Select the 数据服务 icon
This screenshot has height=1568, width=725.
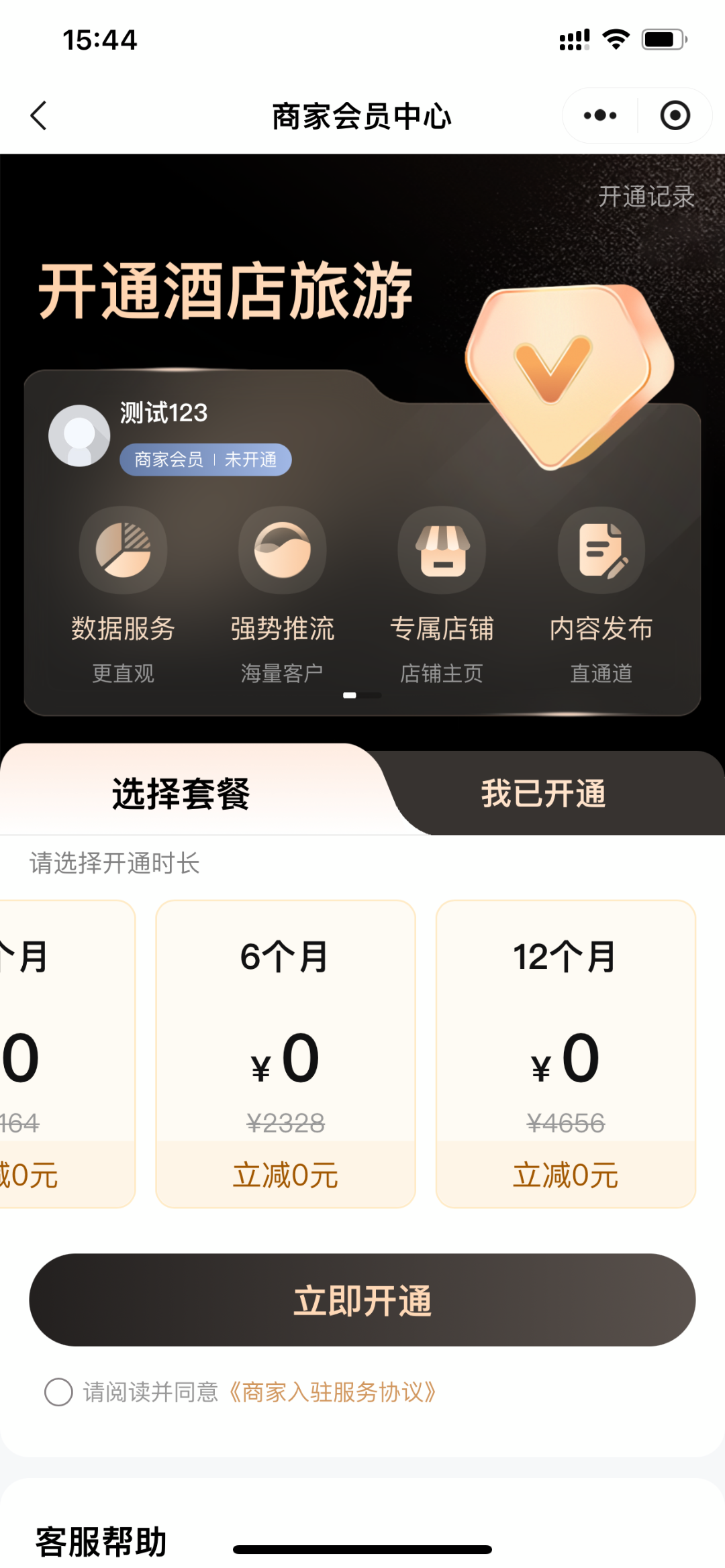pyautogui.click(x=123, y=549)
